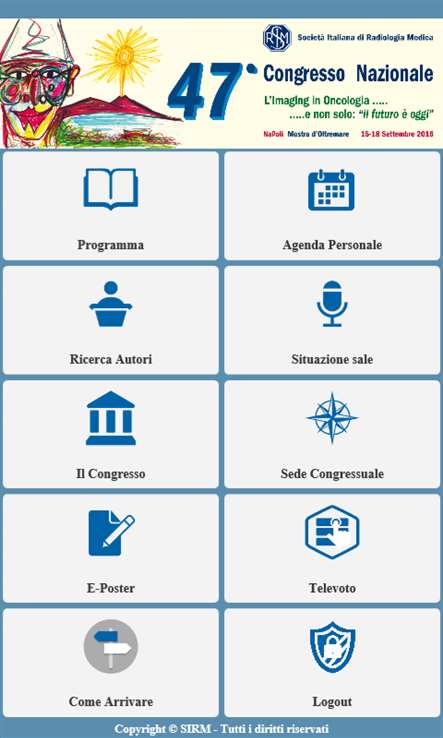Launch Televoto
Viewport: 443px width, 738px height.
(x=332, y=548)
